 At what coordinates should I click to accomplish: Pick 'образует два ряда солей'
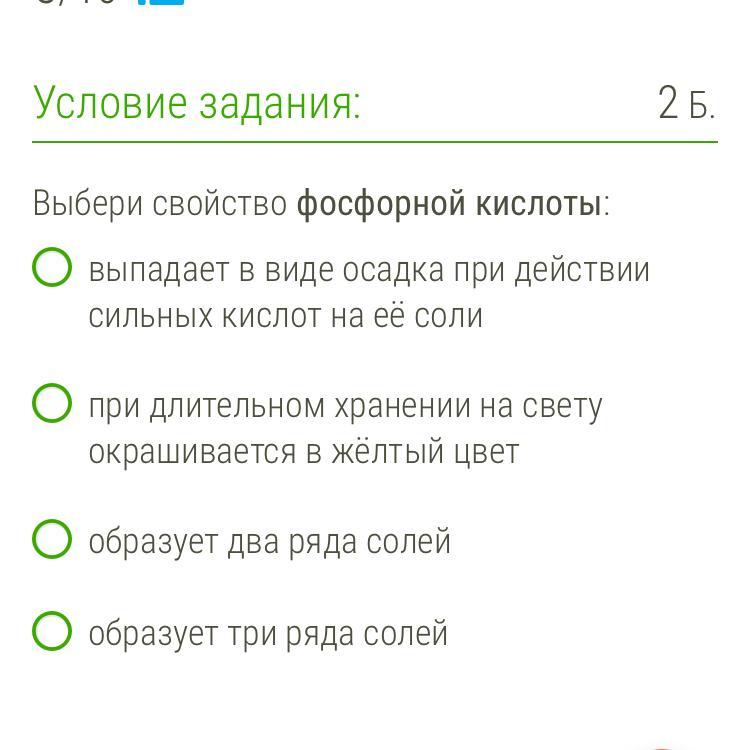point(52,539)
